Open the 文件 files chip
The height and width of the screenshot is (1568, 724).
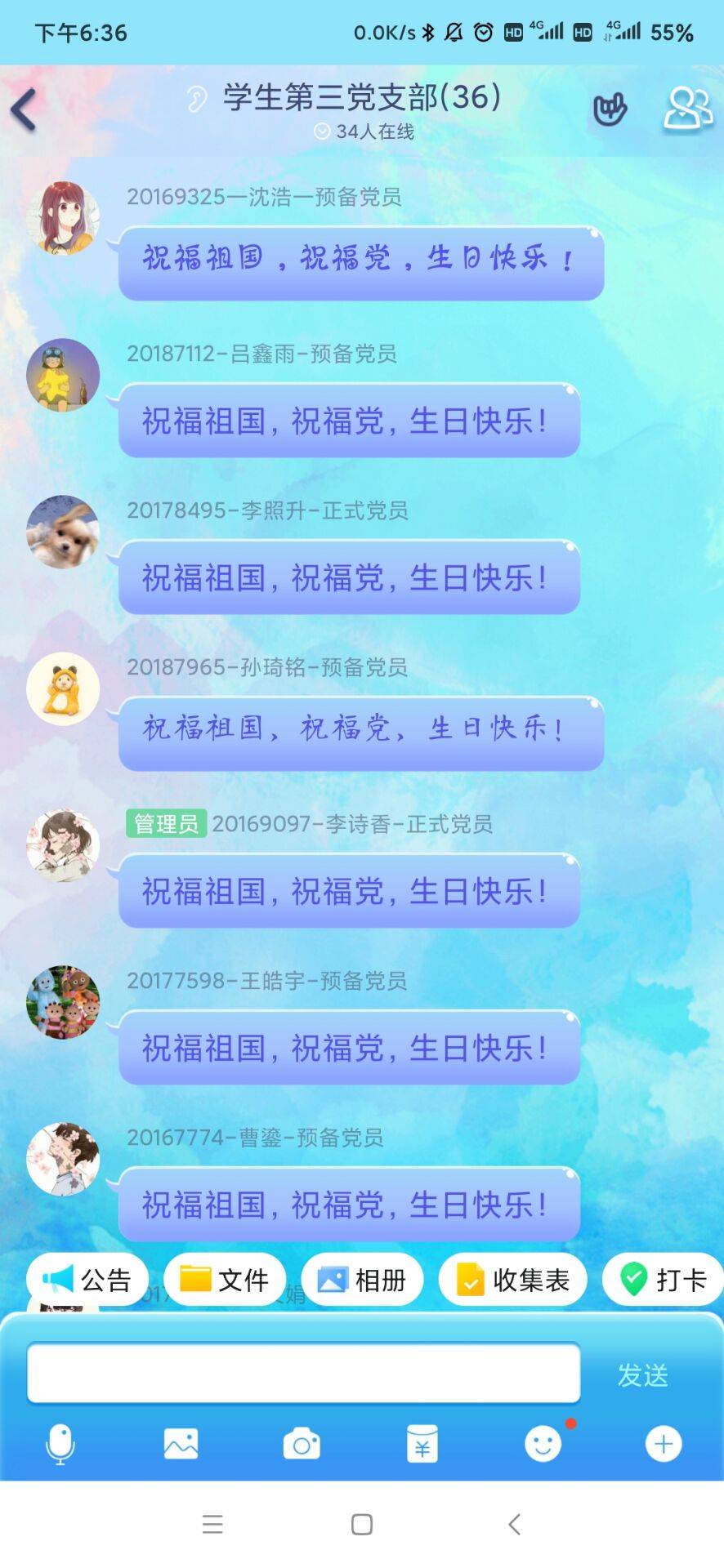tap(225, 1279)
